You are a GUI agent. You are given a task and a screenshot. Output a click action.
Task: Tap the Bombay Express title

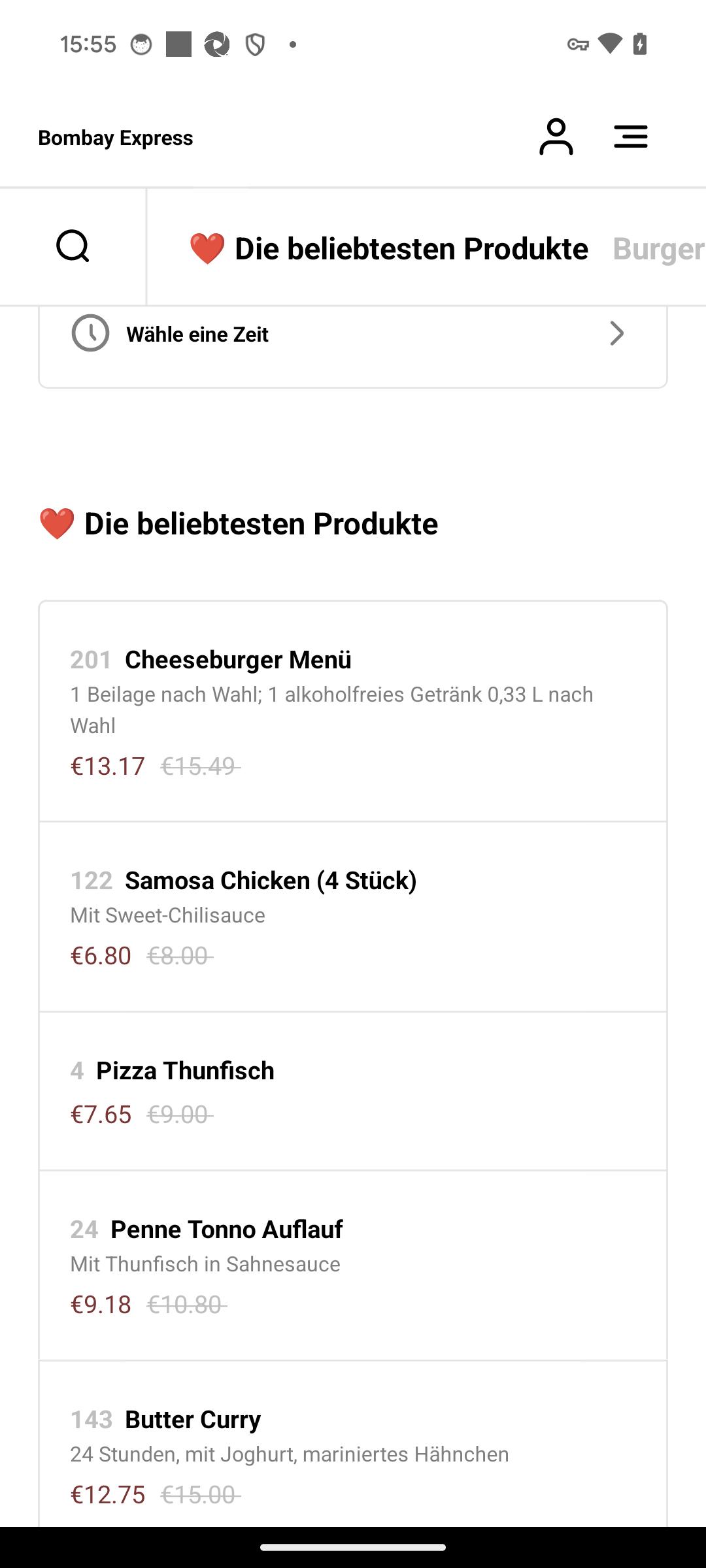(x=116, y=138)
